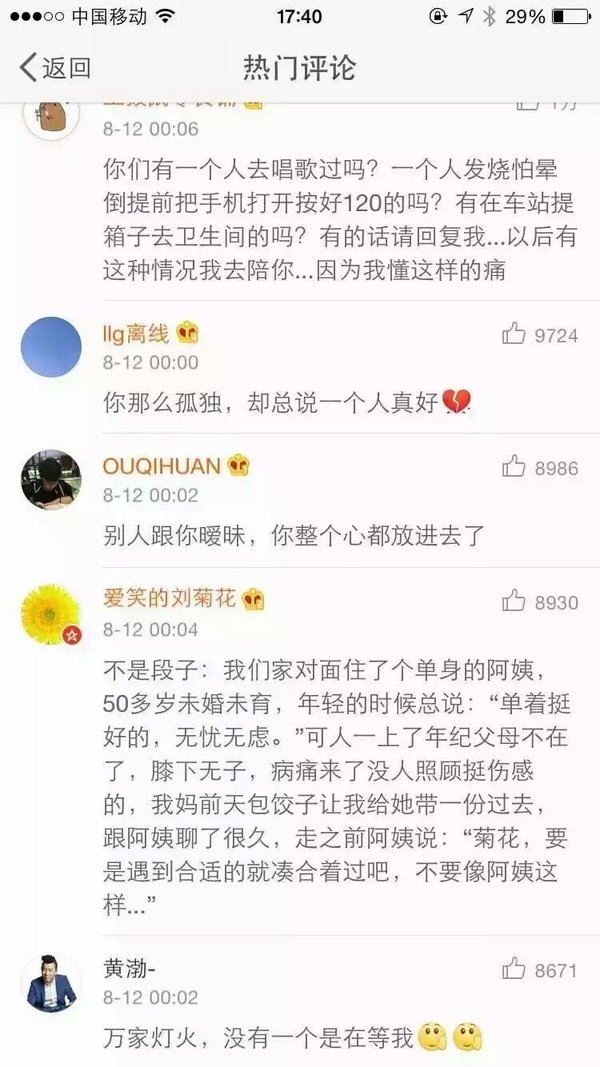Open the comment about 别人跟你暧昧
The height and width of the screenshot is (1067, 600).
pyautogui.click(x=293, y=536)
